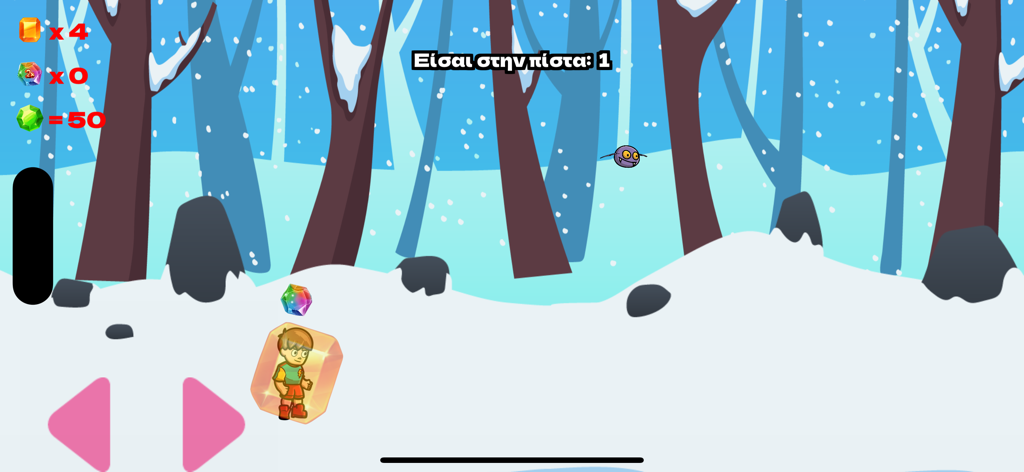Tap the pink left arrow to move left
This screenshot has width=1024, height=472.
pos(84,424)
